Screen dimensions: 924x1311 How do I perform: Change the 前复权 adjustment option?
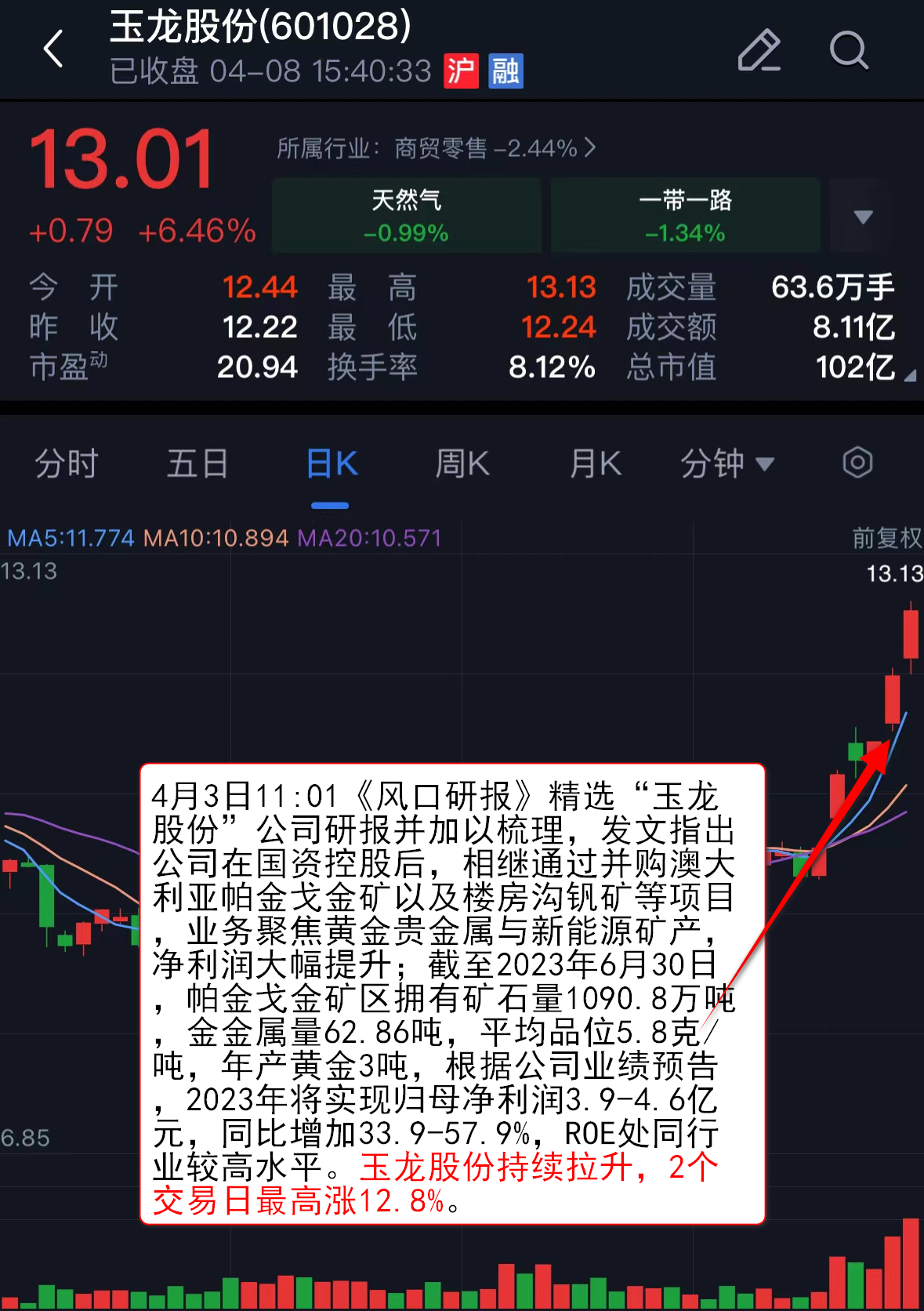click(x=886, y=538)
